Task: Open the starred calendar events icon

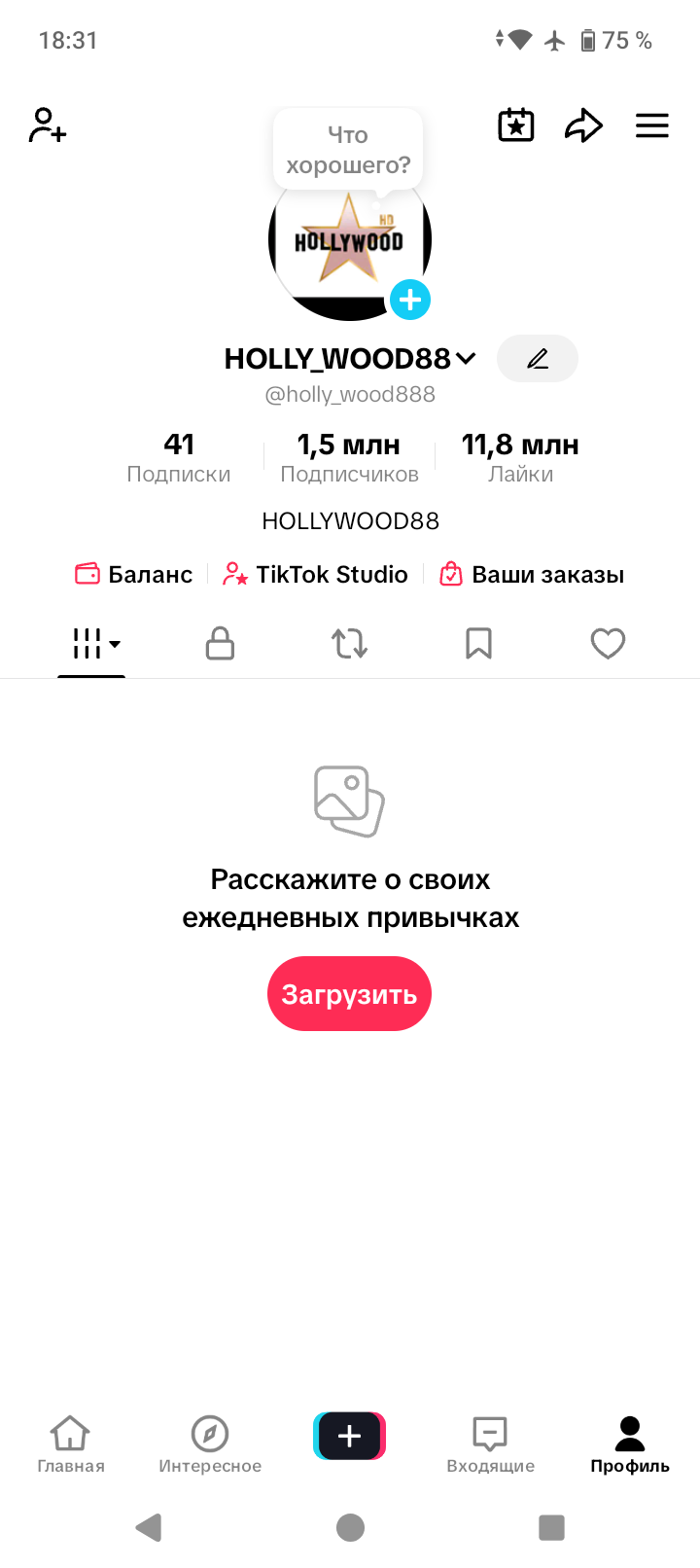Action: 516,125
